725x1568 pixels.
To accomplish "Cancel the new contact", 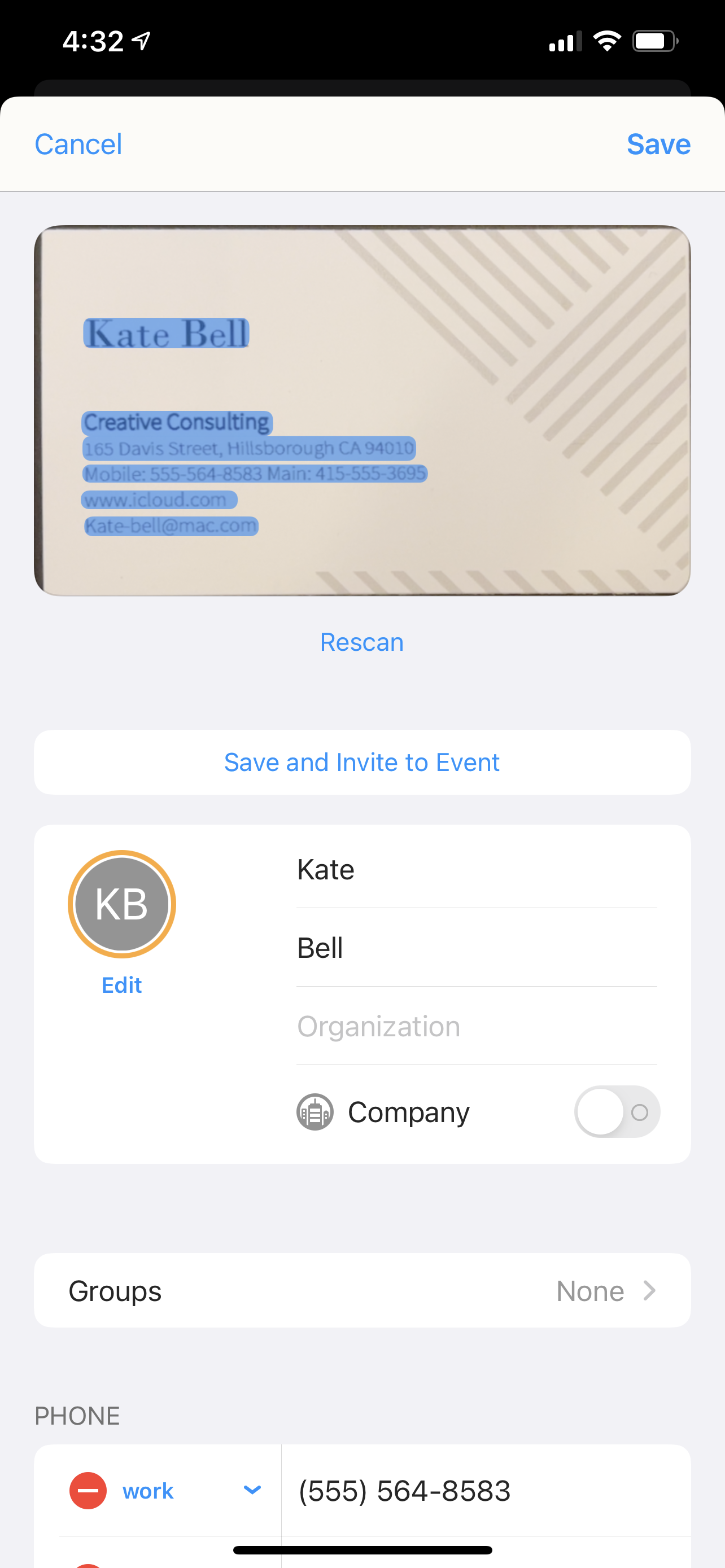I will click(78, 144).
